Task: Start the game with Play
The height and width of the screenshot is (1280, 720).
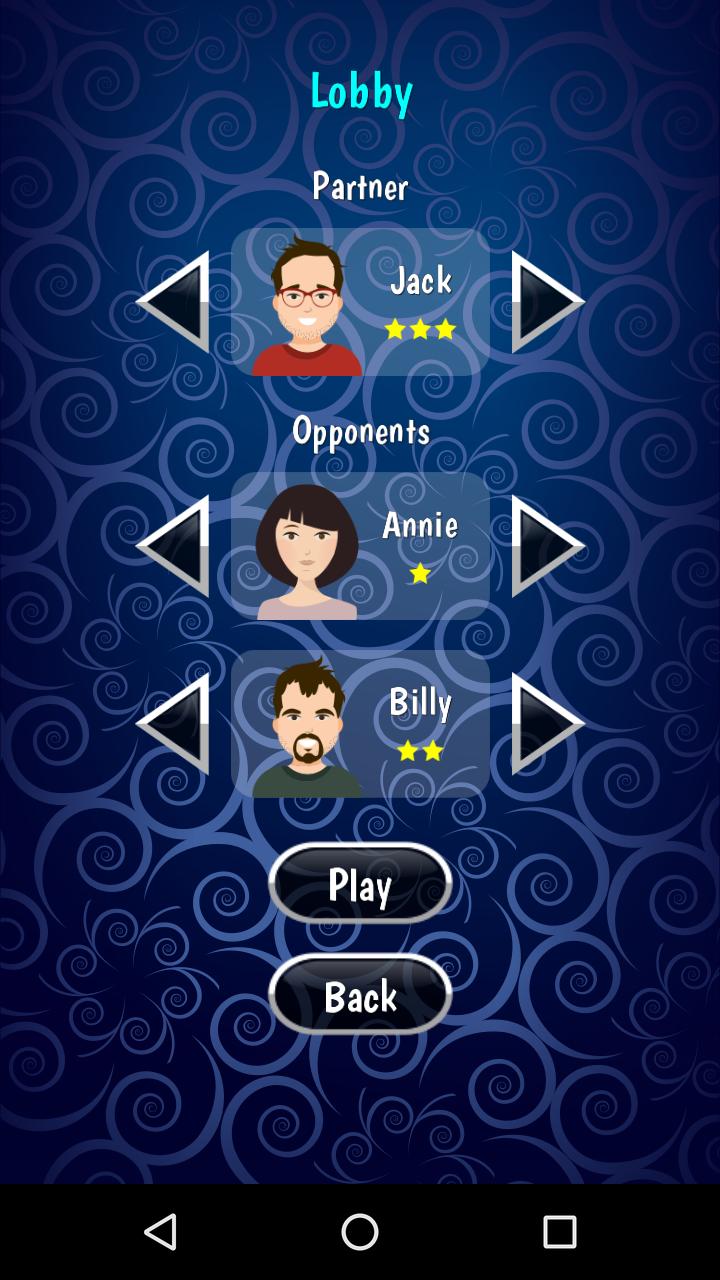Action: click(360, 884)
